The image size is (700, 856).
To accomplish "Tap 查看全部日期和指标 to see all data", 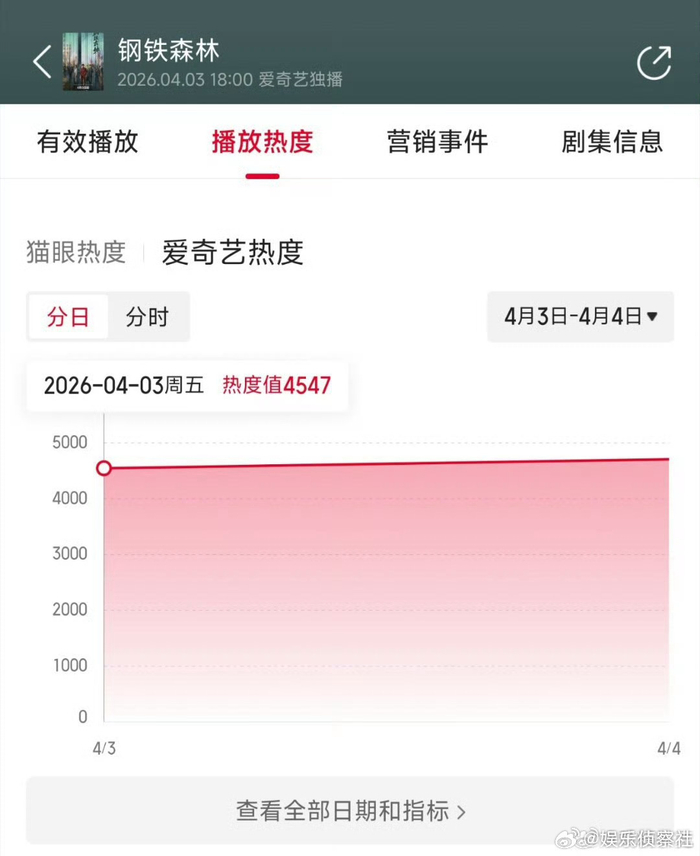I will point(350,810).
